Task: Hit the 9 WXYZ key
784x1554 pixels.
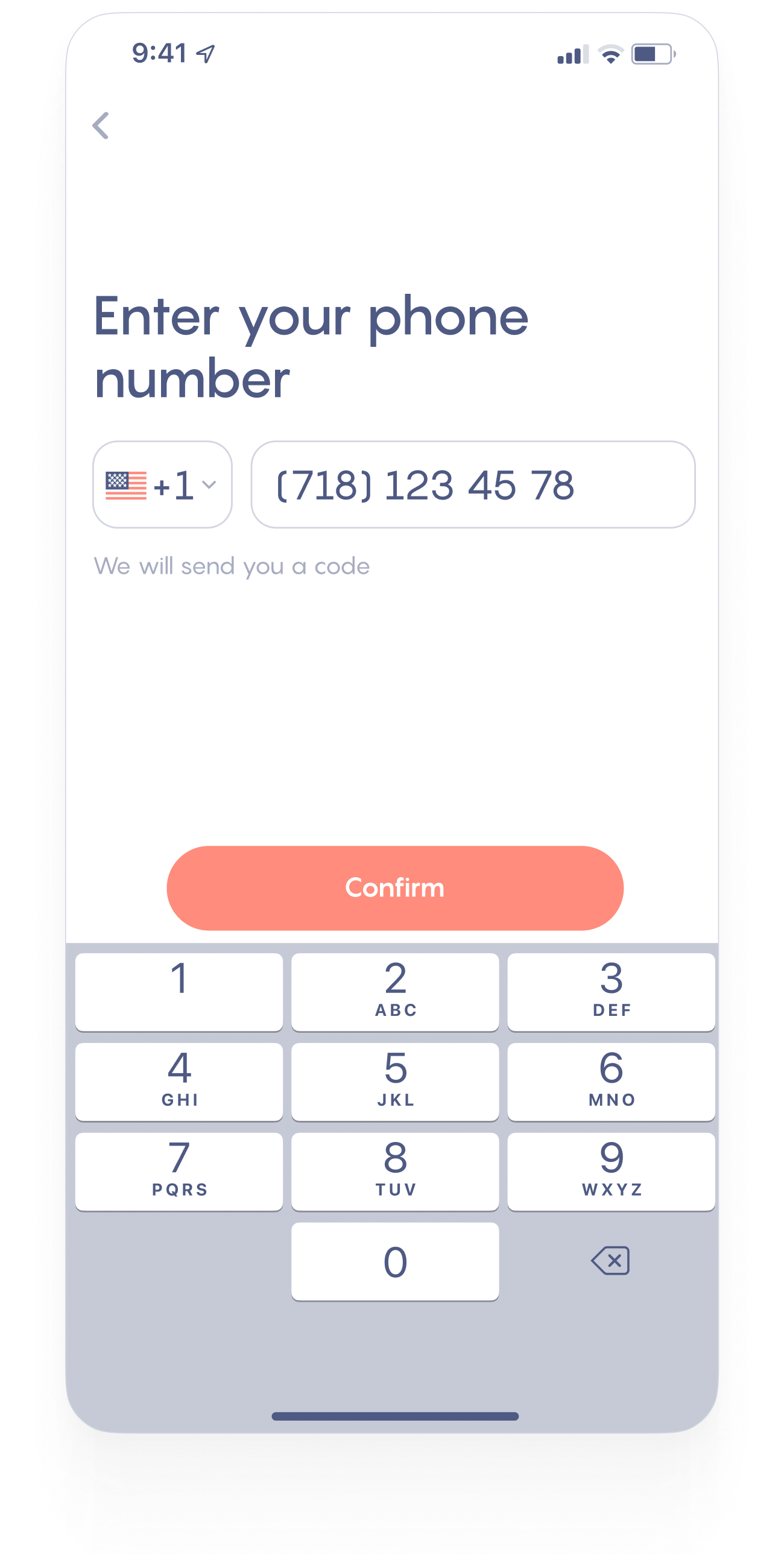Action: 611,1171
